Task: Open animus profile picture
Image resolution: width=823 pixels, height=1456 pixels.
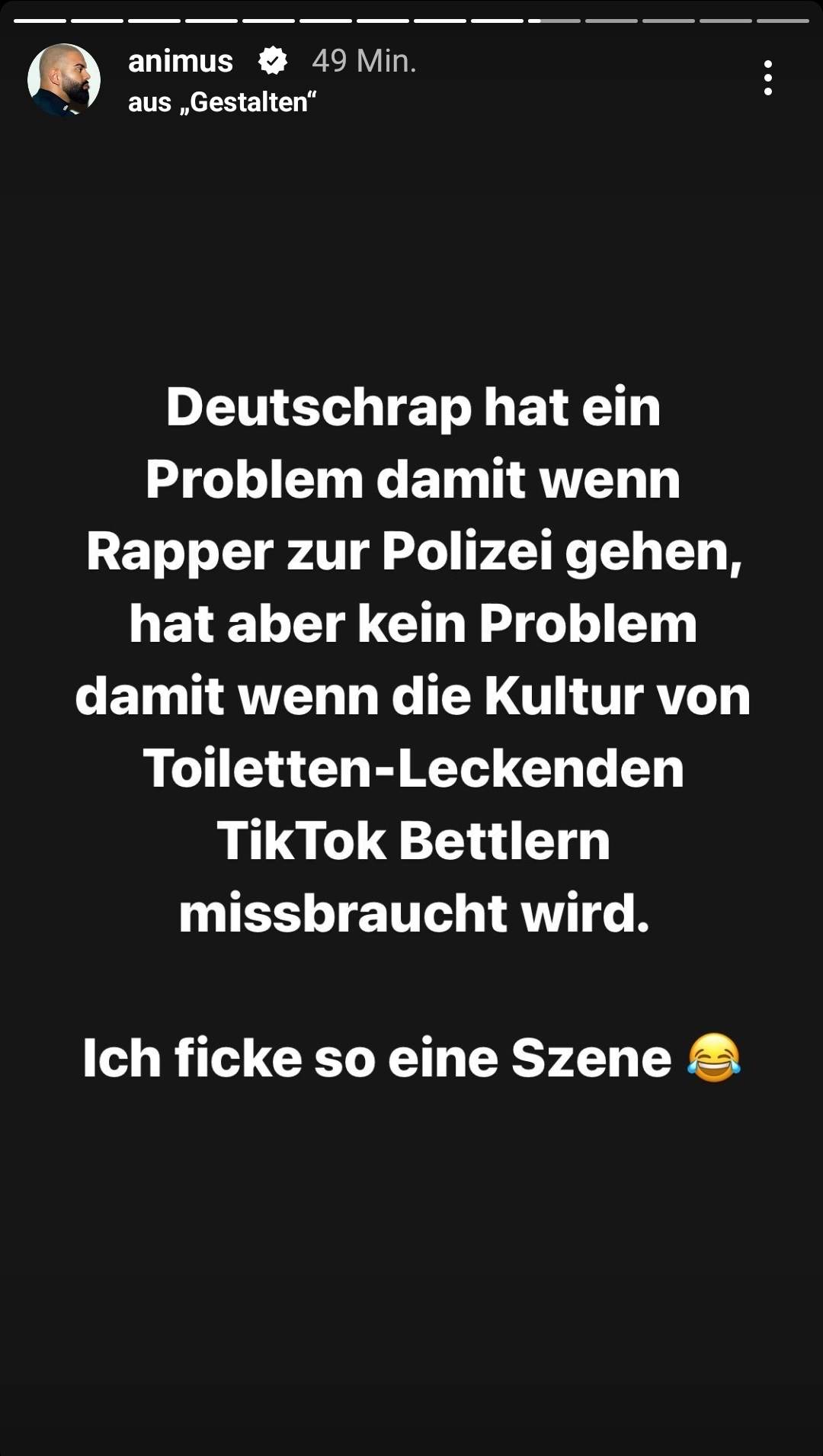Action: (64, 79)
